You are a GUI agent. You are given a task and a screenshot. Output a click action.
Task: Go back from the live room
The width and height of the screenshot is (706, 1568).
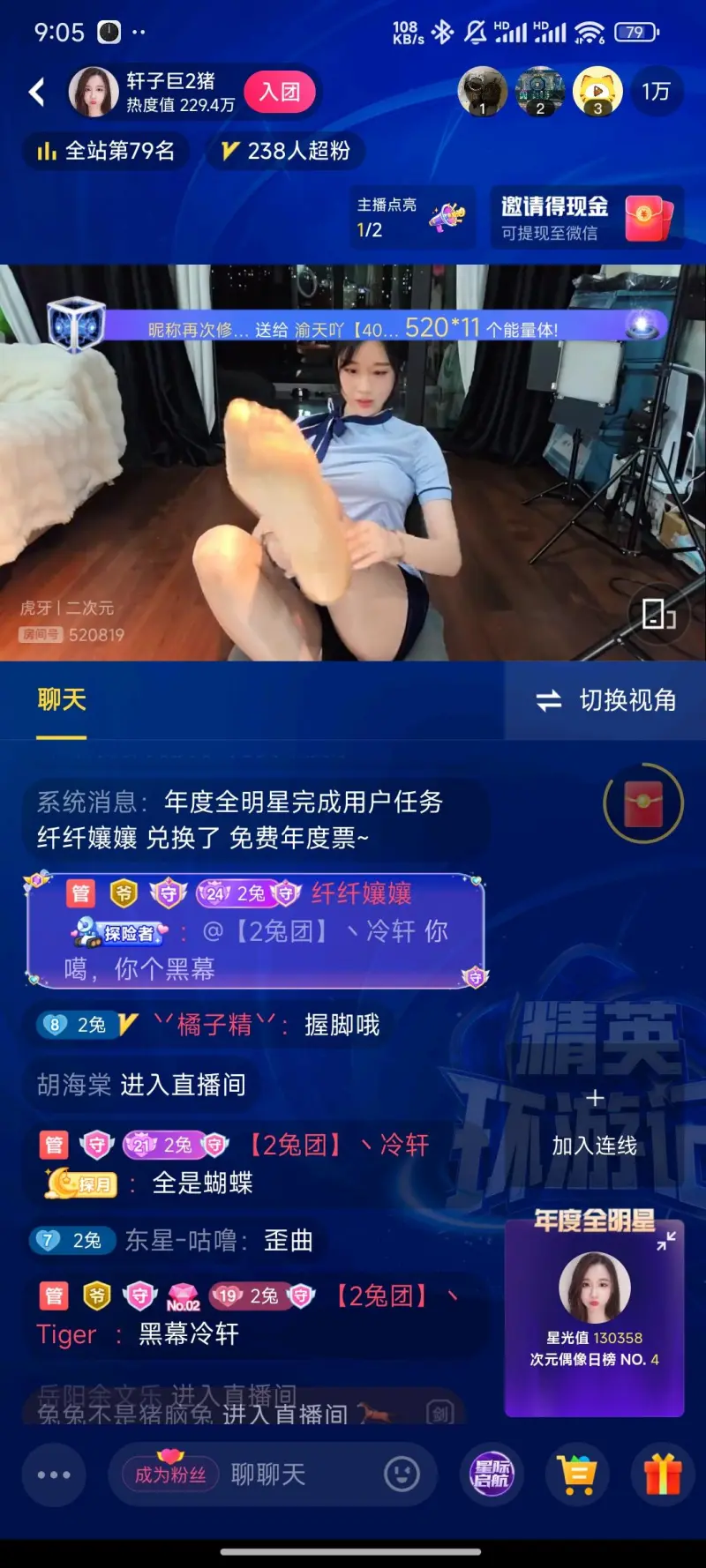click(37, 92)
